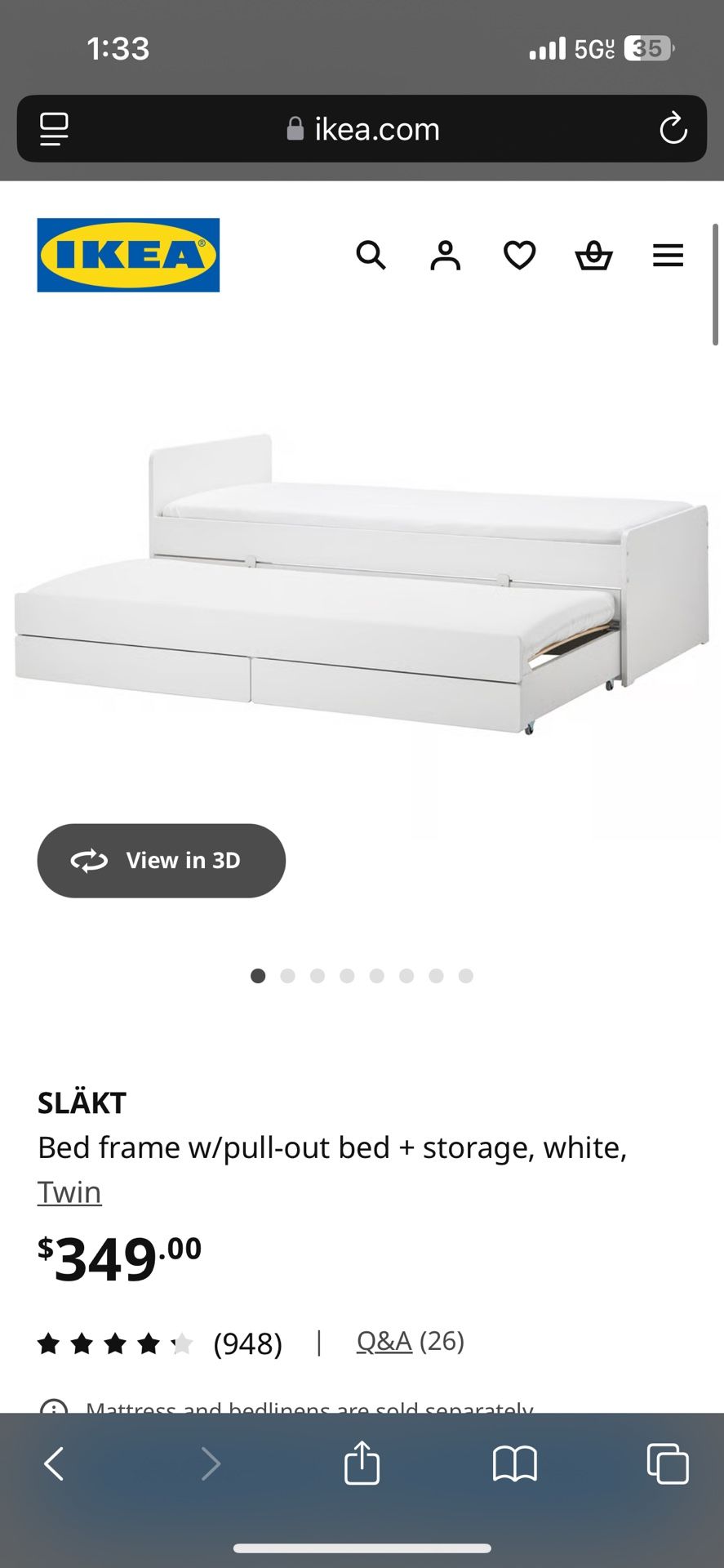Select the first carousel dot
Image resolution: width=724 pixels, height=1568 pixels.
tap(258, 975)
